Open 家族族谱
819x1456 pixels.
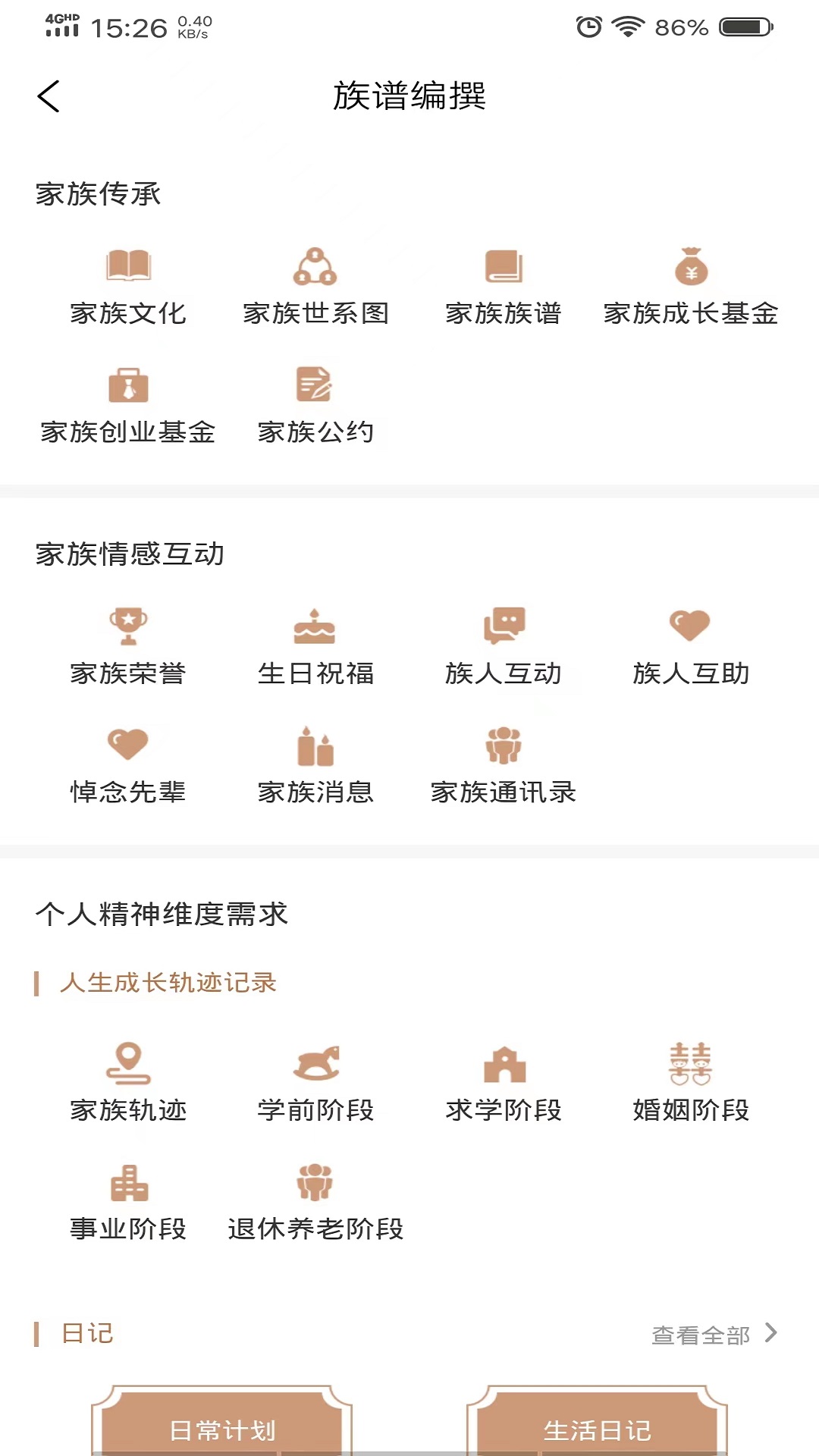(504, 287)
